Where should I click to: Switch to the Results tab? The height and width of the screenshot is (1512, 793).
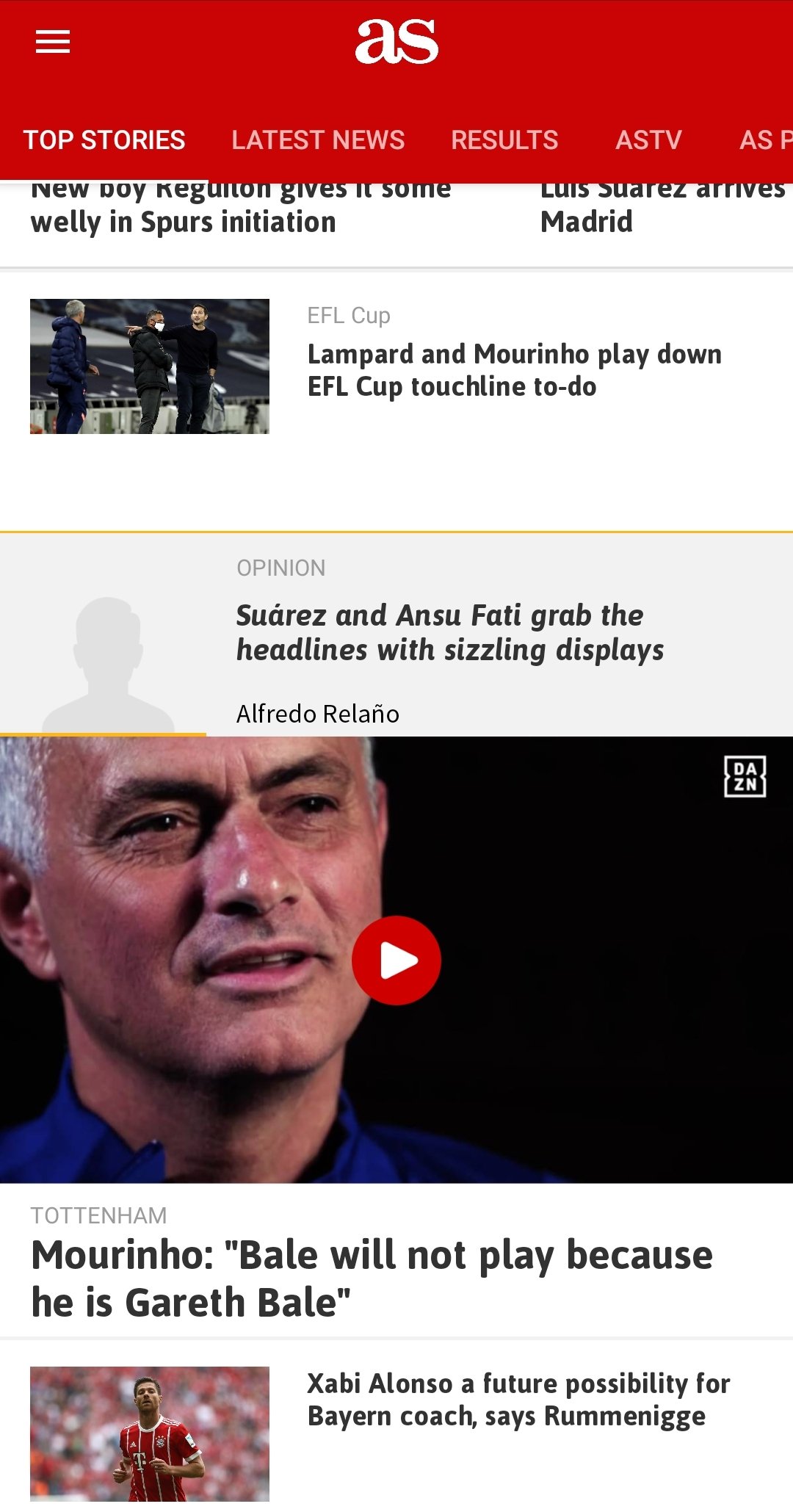(504, 140)
